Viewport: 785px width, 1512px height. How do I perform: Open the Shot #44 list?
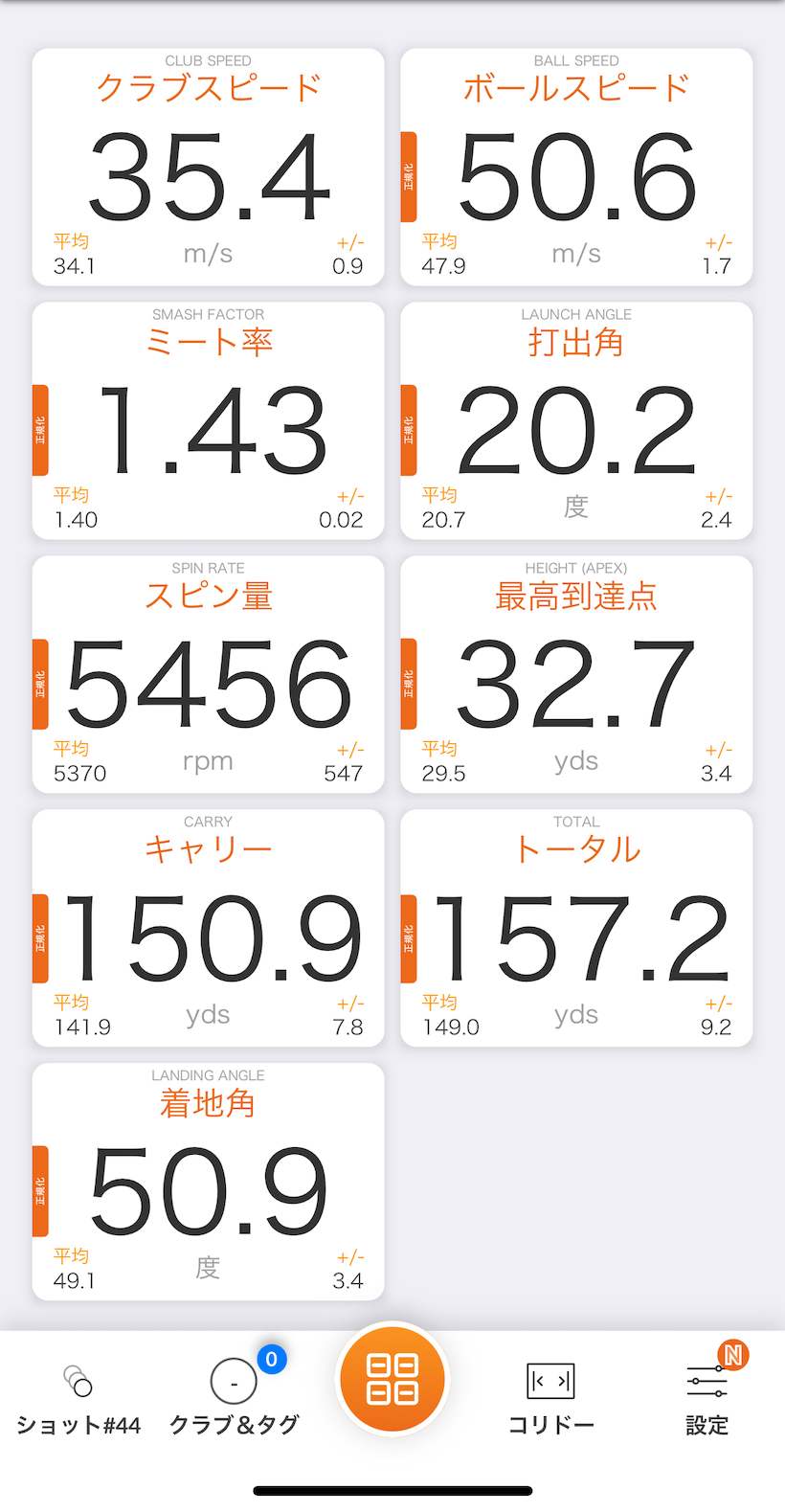78,1399
